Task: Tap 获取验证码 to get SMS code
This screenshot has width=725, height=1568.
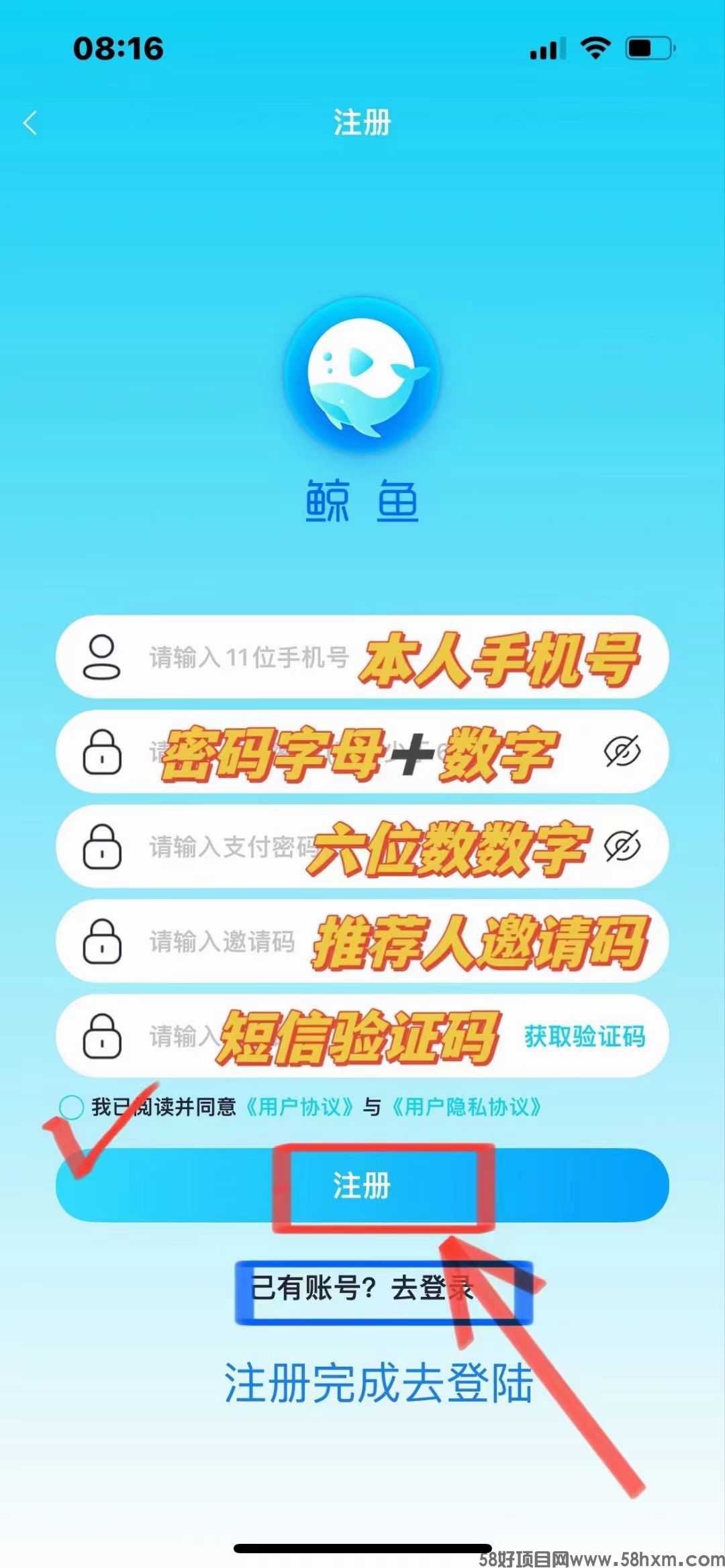Action: [x=585, y=1037]
